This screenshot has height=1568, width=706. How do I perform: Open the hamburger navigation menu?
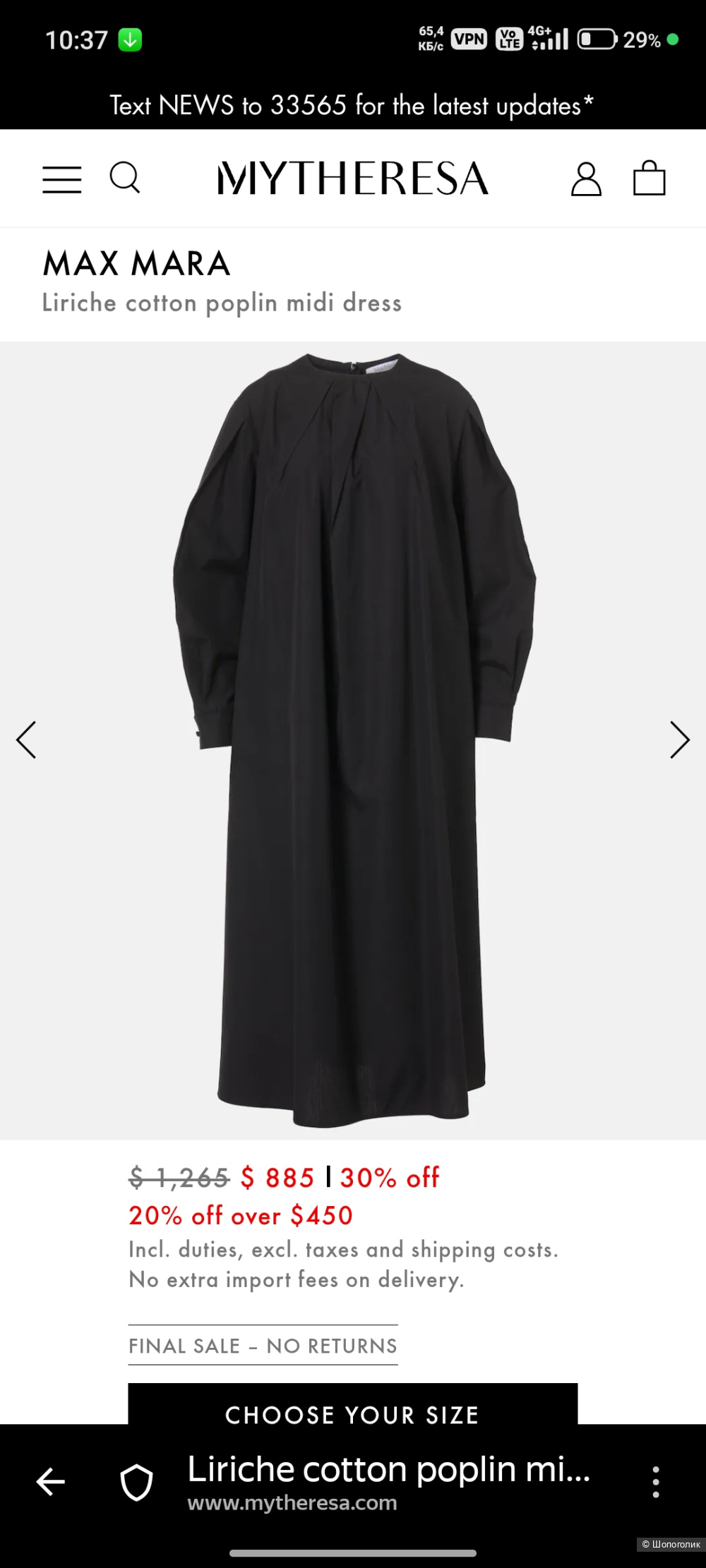click(62, 179)
